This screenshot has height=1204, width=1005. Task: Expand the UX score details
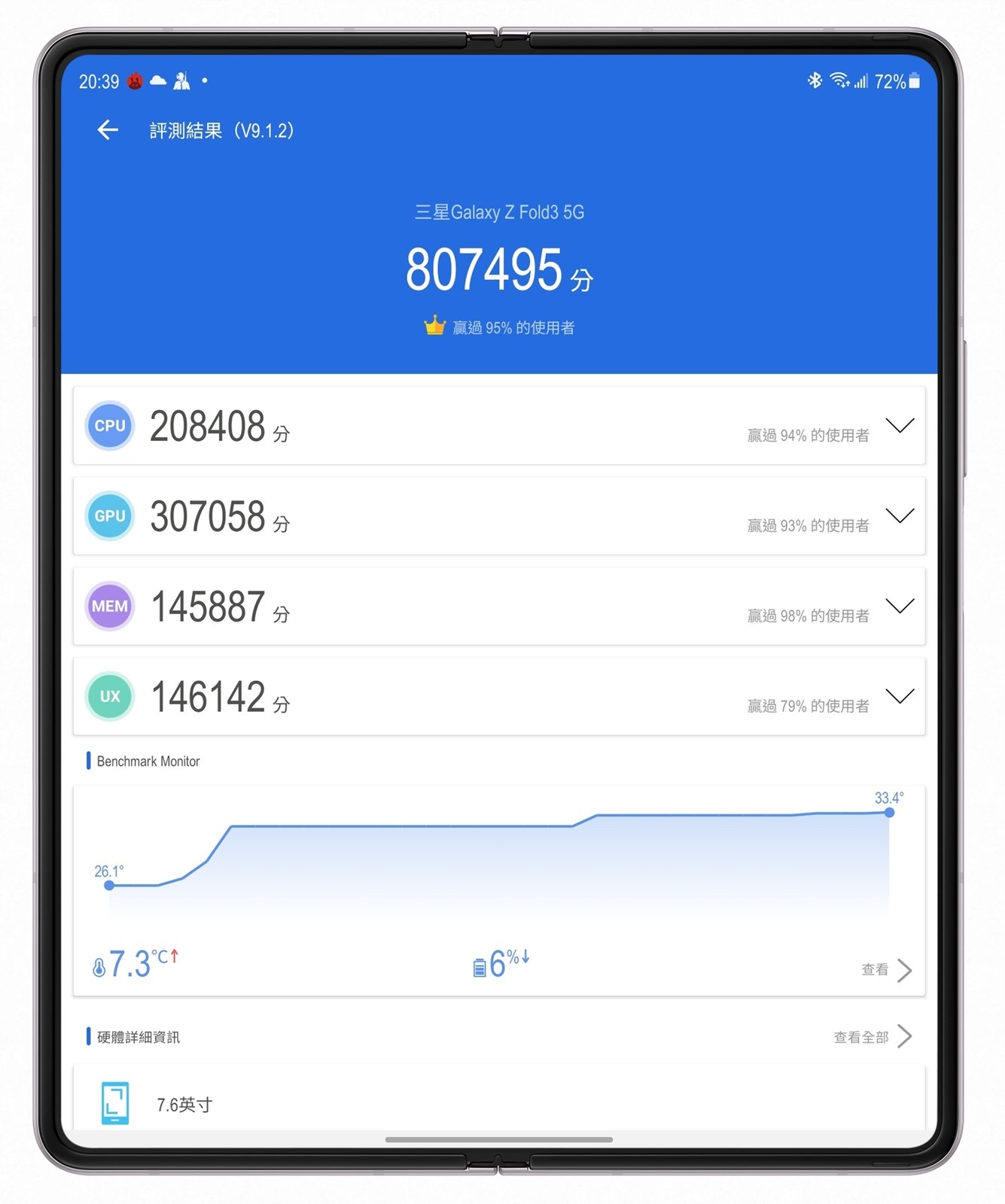click(900, 696)
